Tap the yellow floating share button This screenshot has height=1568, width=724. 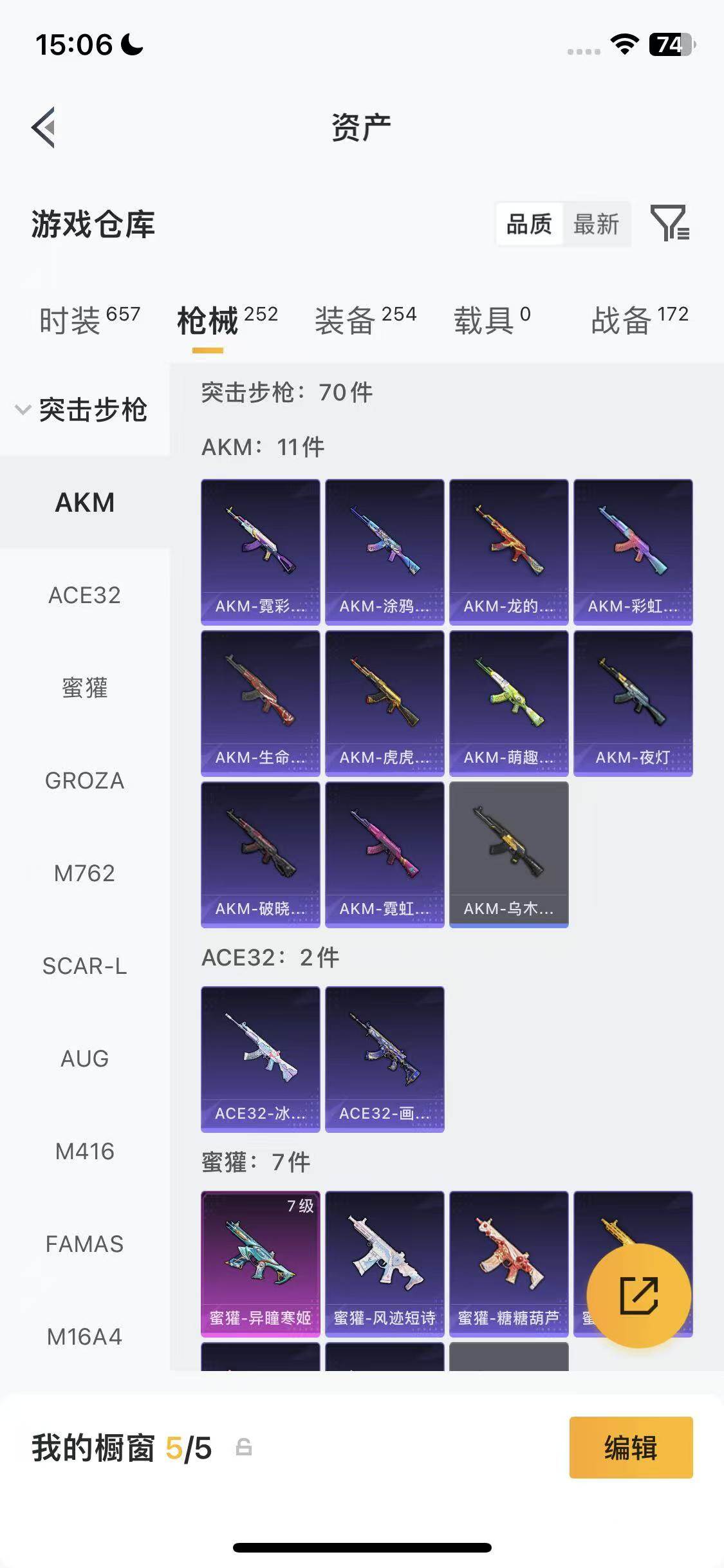(638, 1296)
